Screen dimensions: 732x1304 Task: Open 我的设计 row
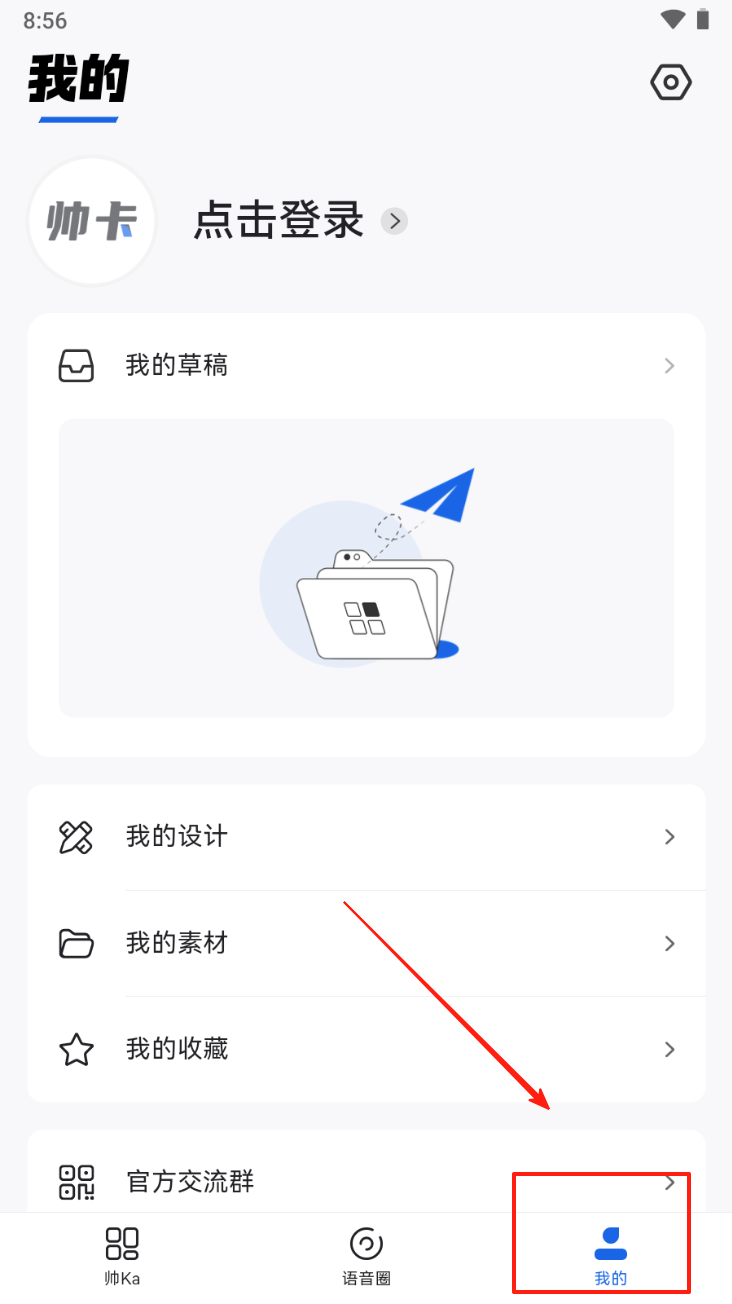366,836
